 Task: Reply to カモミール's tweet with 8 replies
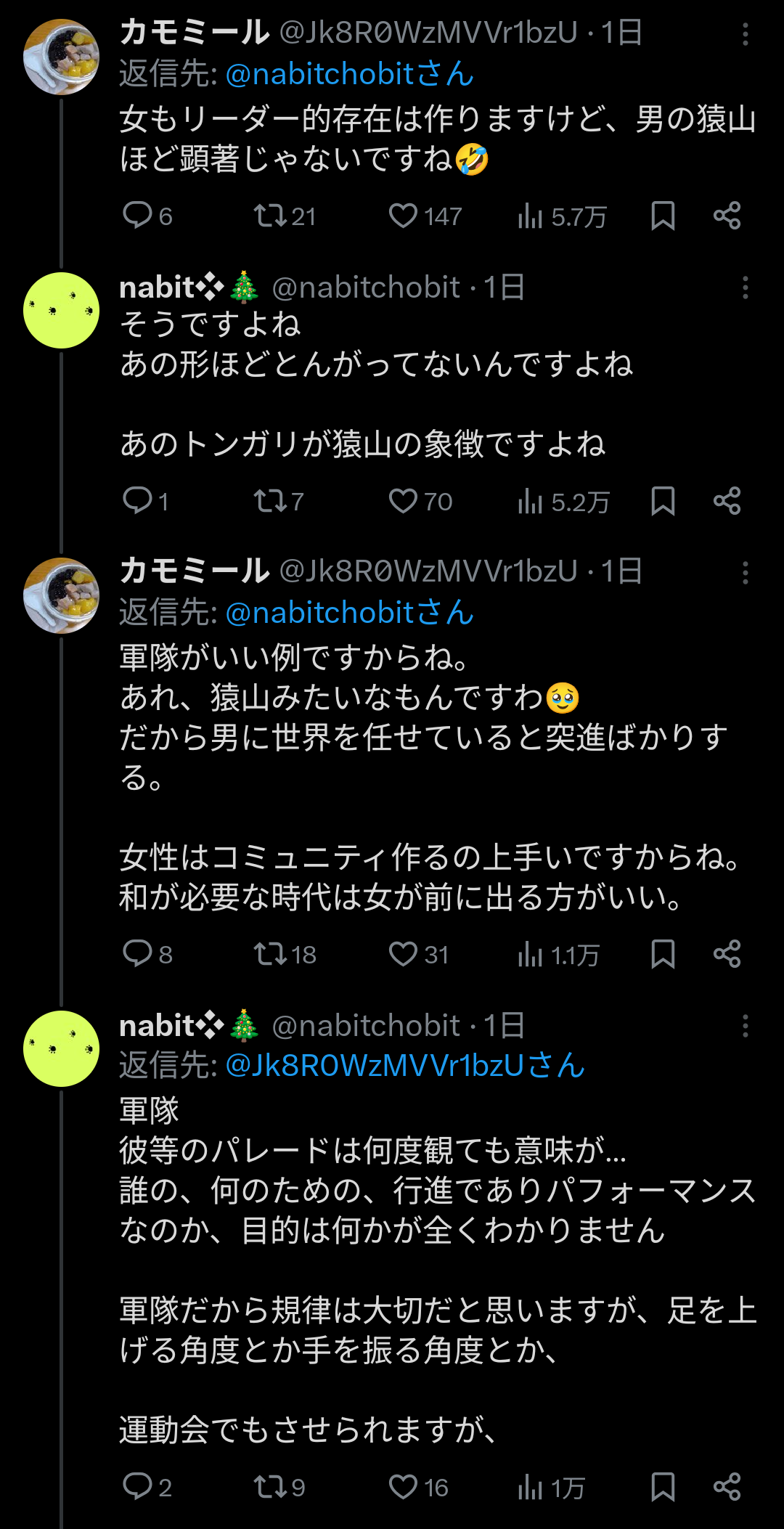point(137,954)
